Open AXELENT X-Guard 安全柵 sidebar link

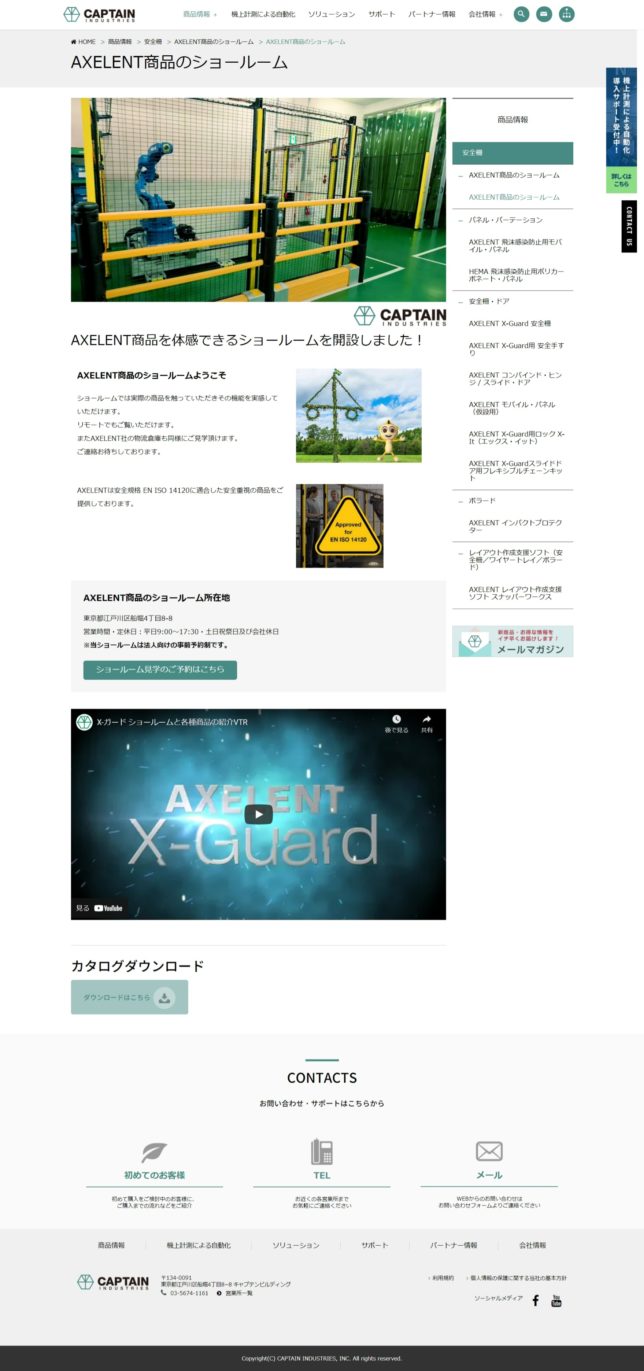coord(510,323)
